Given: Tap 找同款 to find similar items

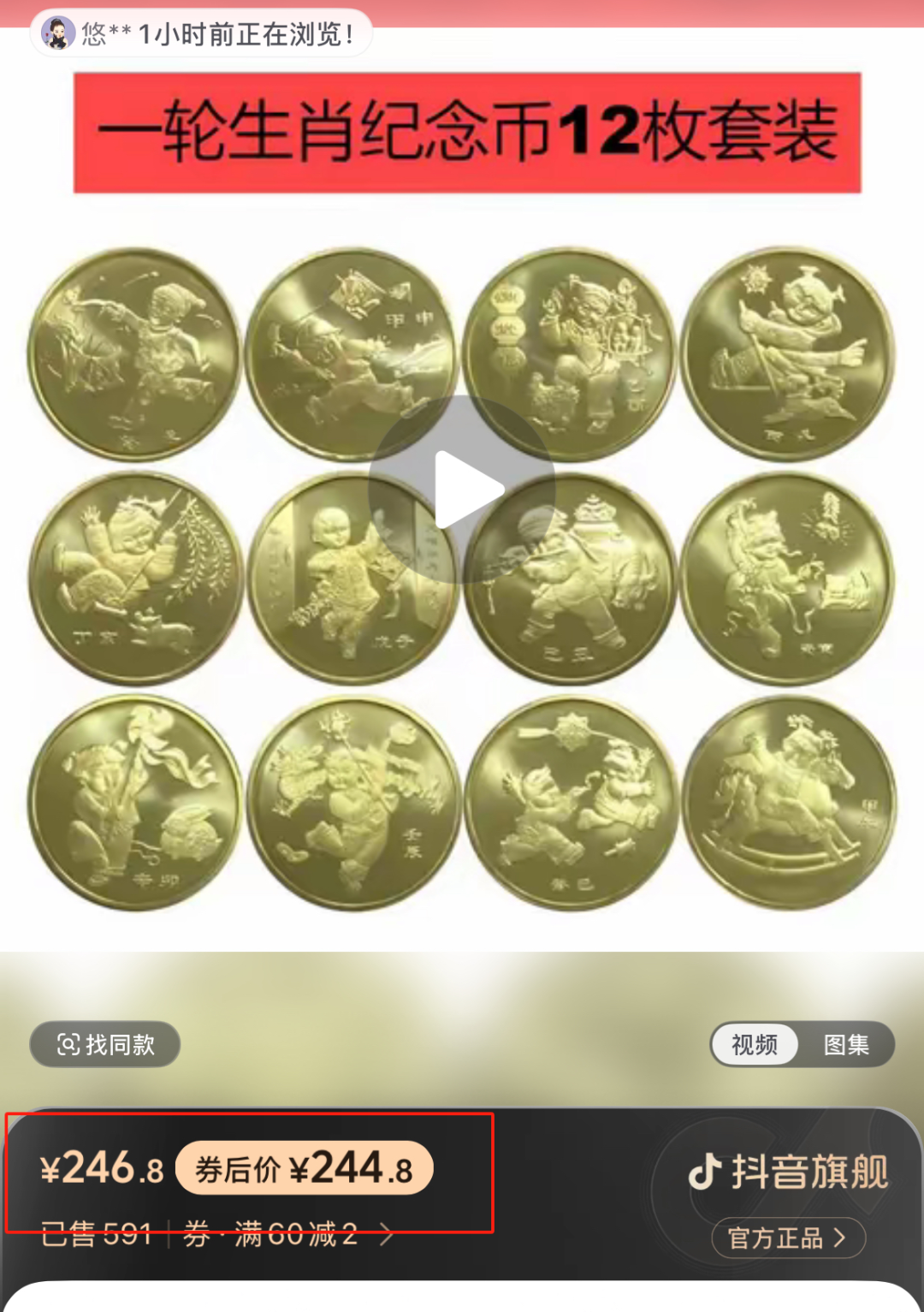Looking at the screenshot, I should (105, 1044).
